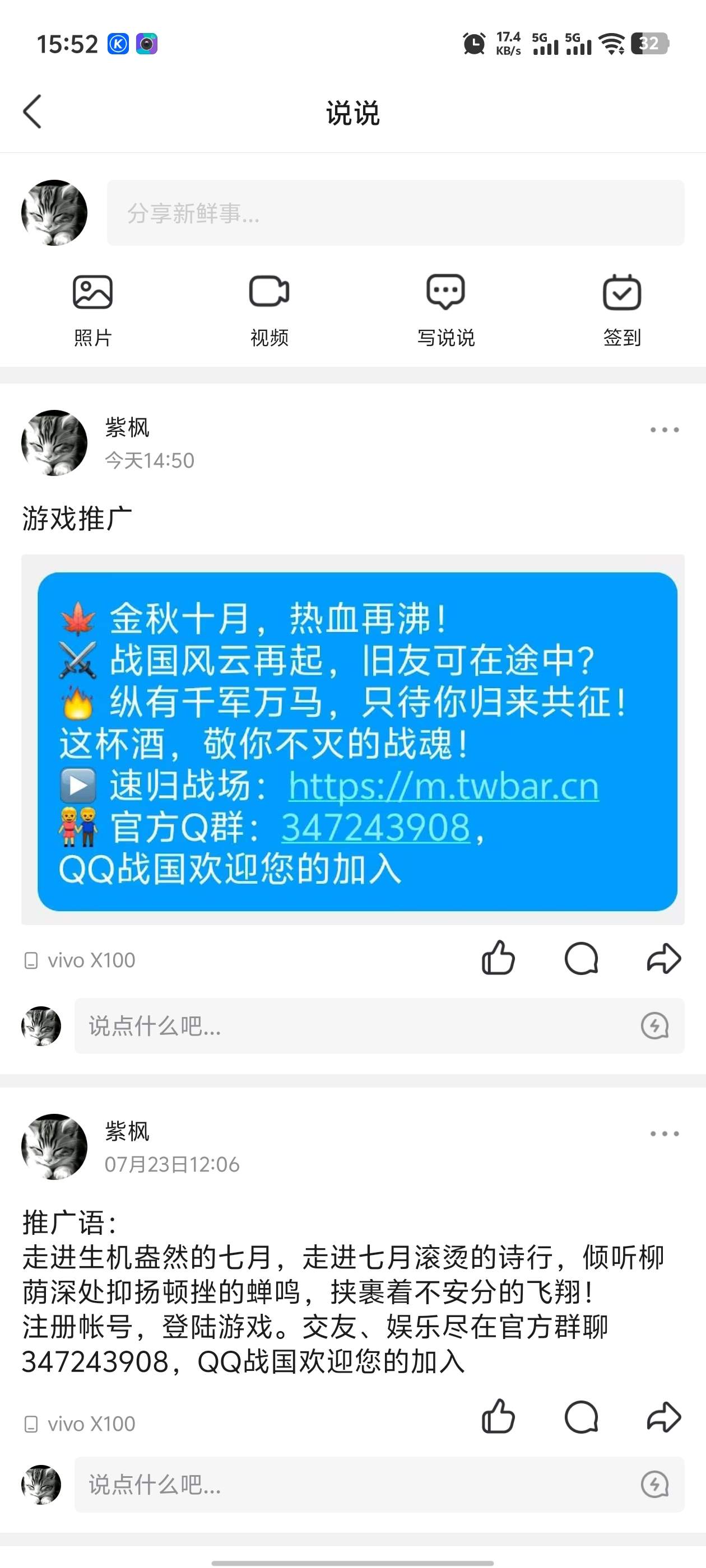Open 紫枫's avatar on the 今天14:50 post
Image resolution: width=706 pixels, height=1568 pixels.
tap(54, 443)
